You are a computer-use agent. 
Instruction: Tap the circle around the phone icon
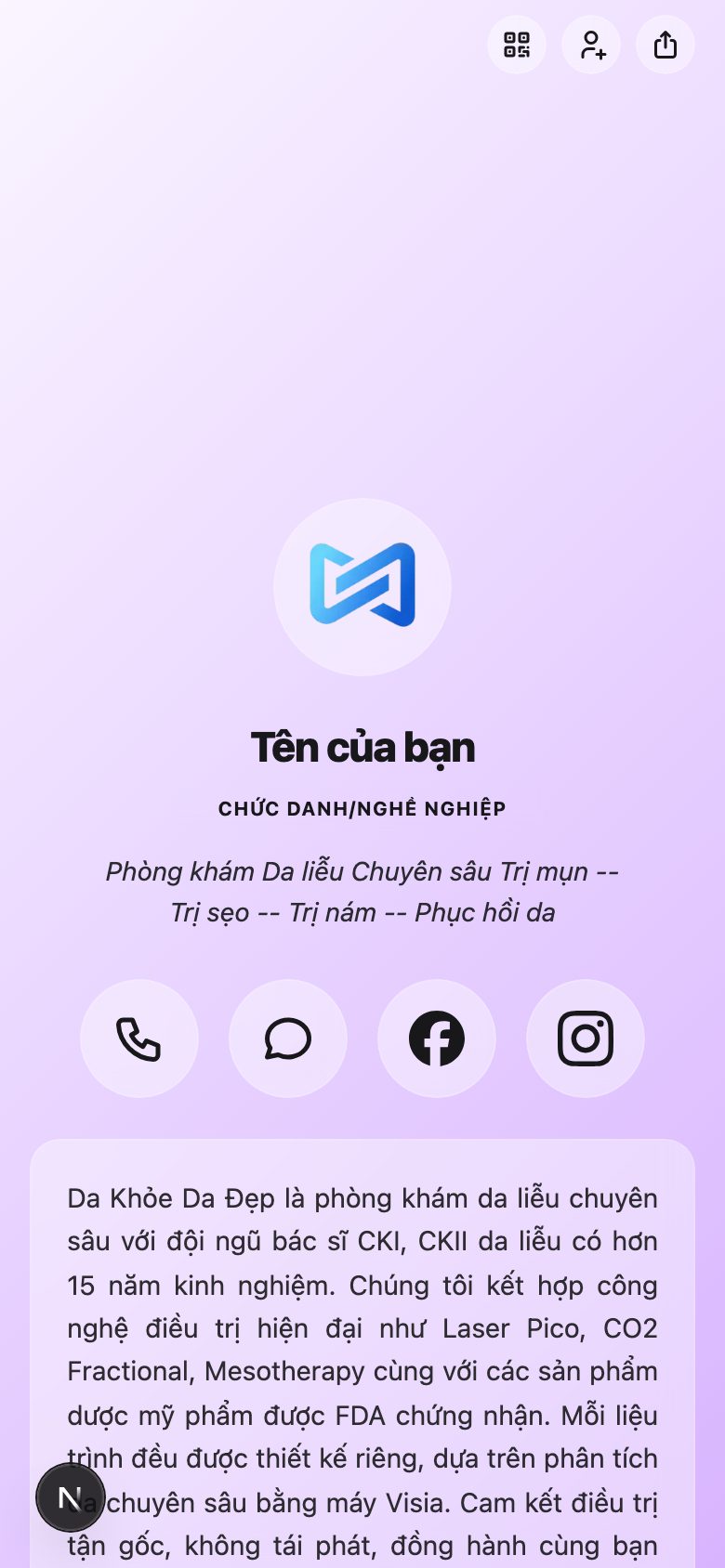[x=139, y=1039]
